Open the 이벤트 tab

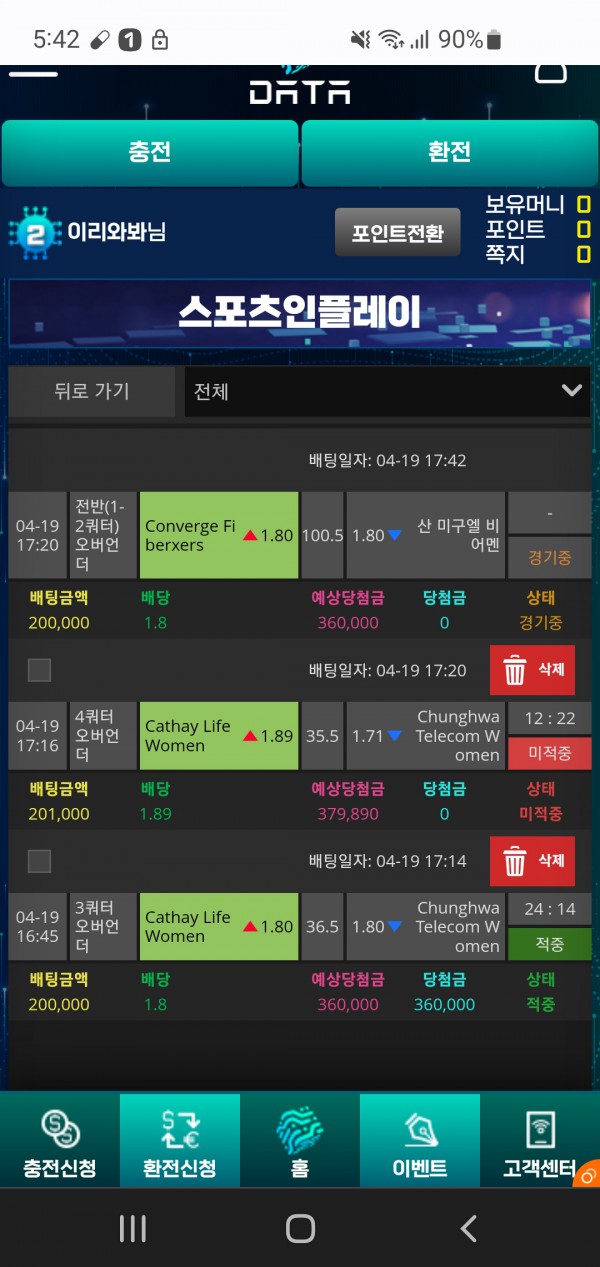point(420,1142)
